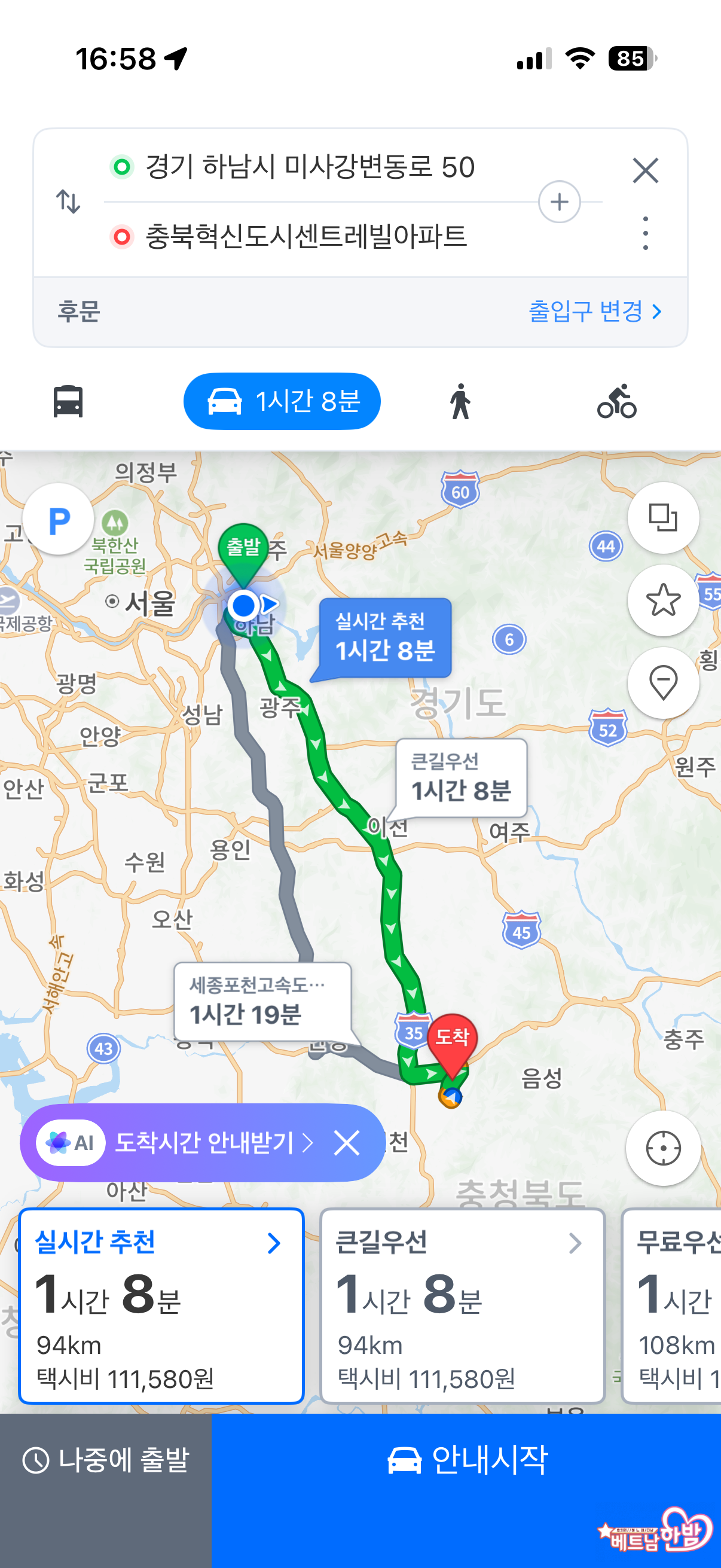Choose the 큰길우선 route card

pos(462,1305)
